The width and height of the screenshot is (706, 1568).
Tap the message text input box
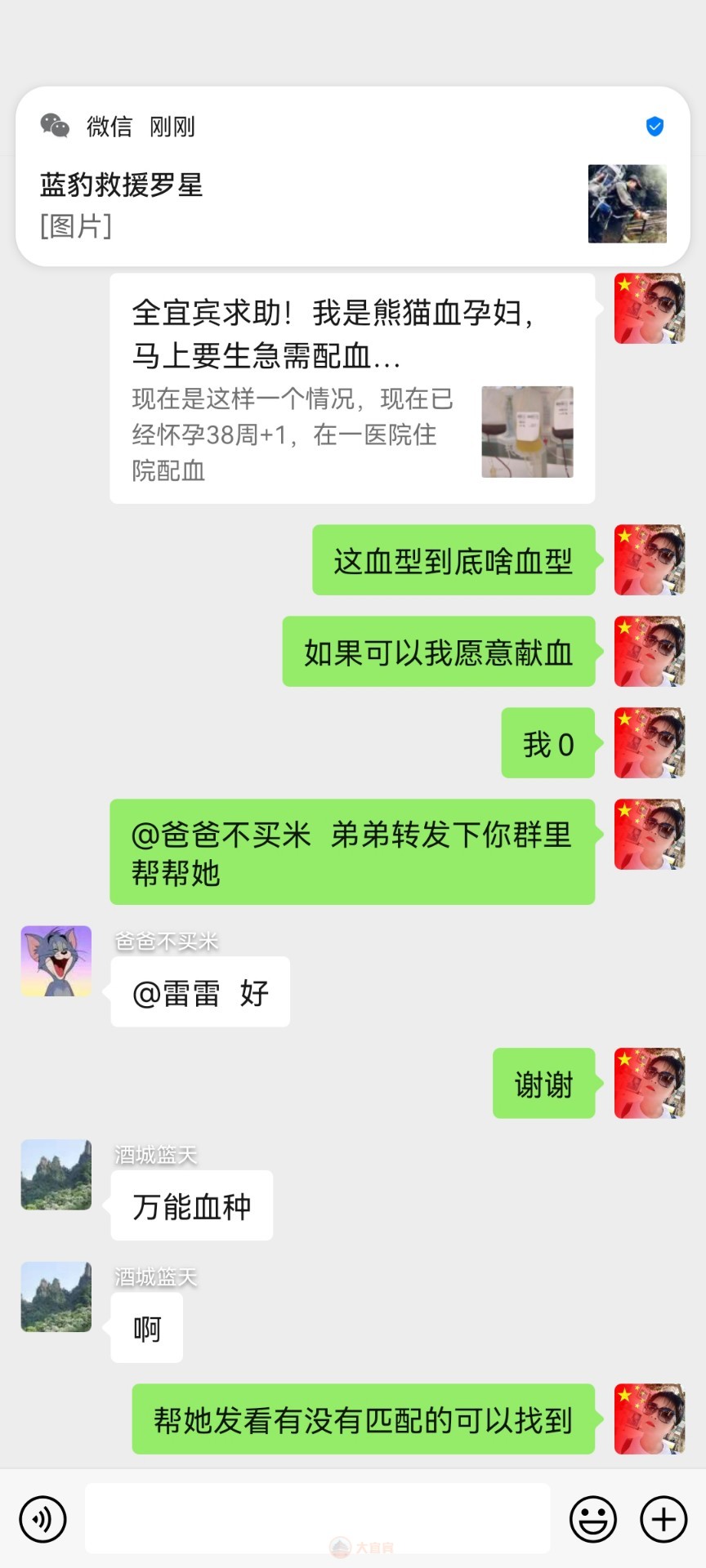click(317, 1517)
